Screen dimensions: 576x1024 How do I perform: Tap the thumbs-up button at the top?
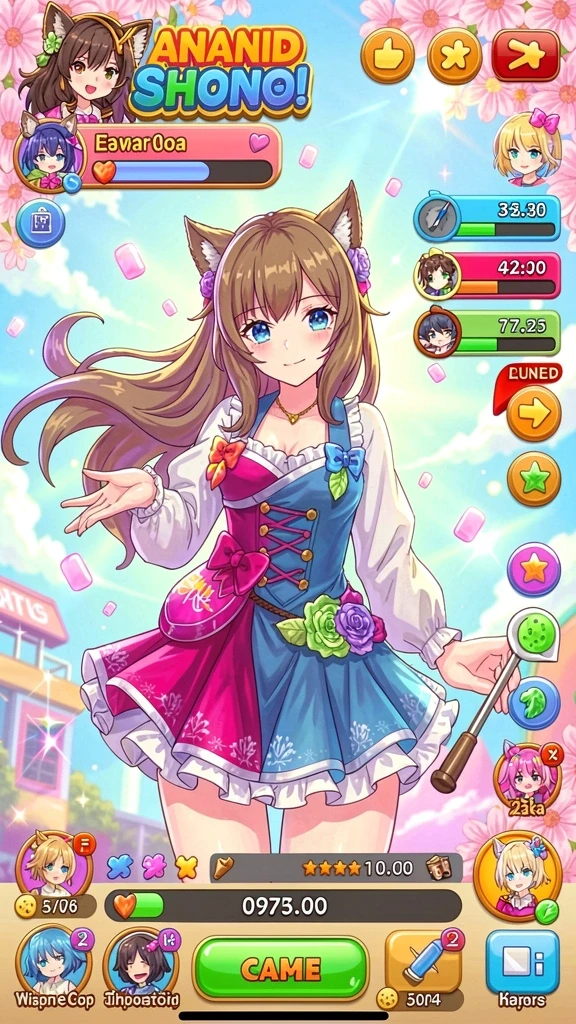click(x=388, y=56)
